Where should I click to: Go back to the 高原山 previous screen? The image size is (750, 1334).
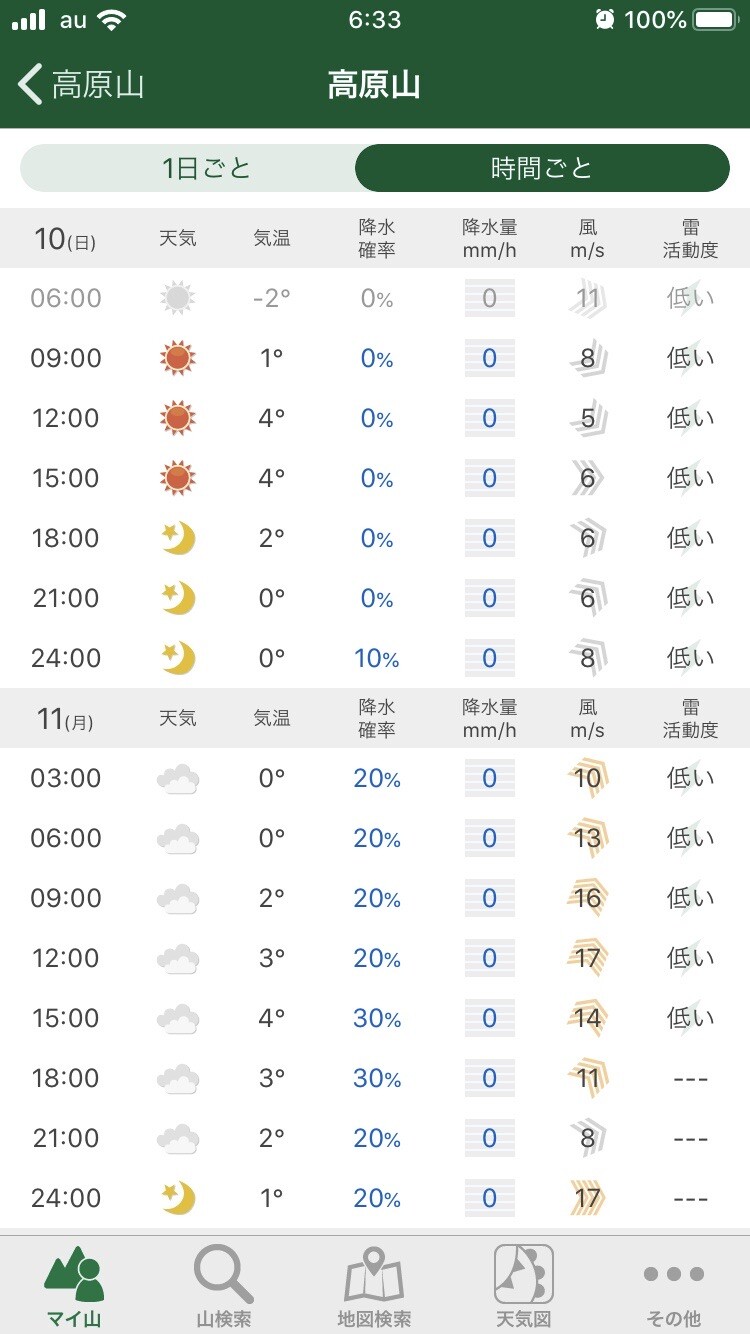[x=82, y=85]
